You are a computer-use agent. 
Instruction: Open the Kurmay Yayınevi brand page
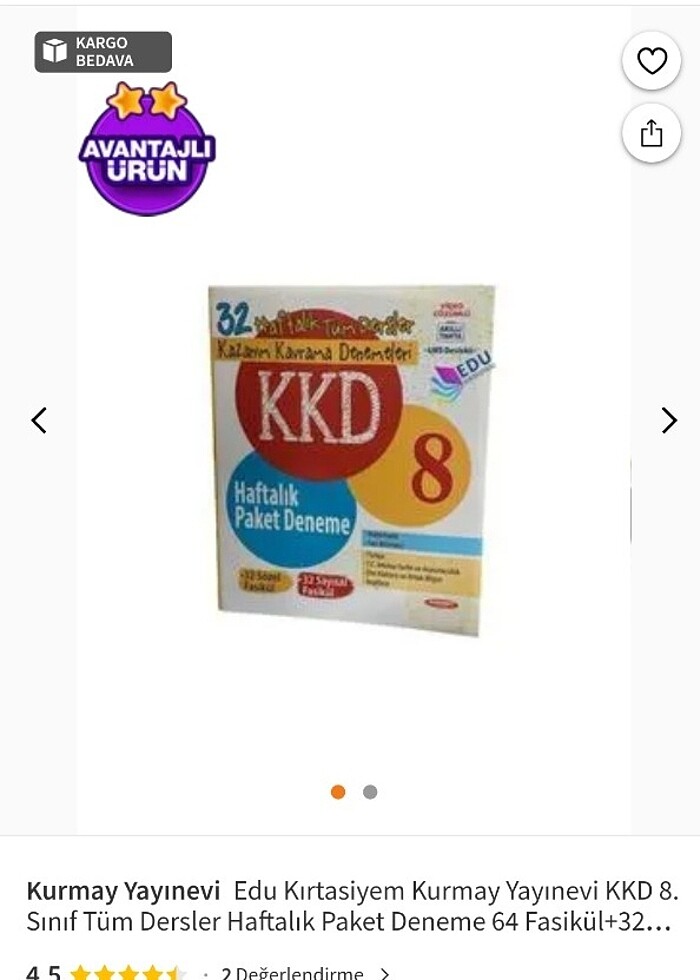[123, 890]
